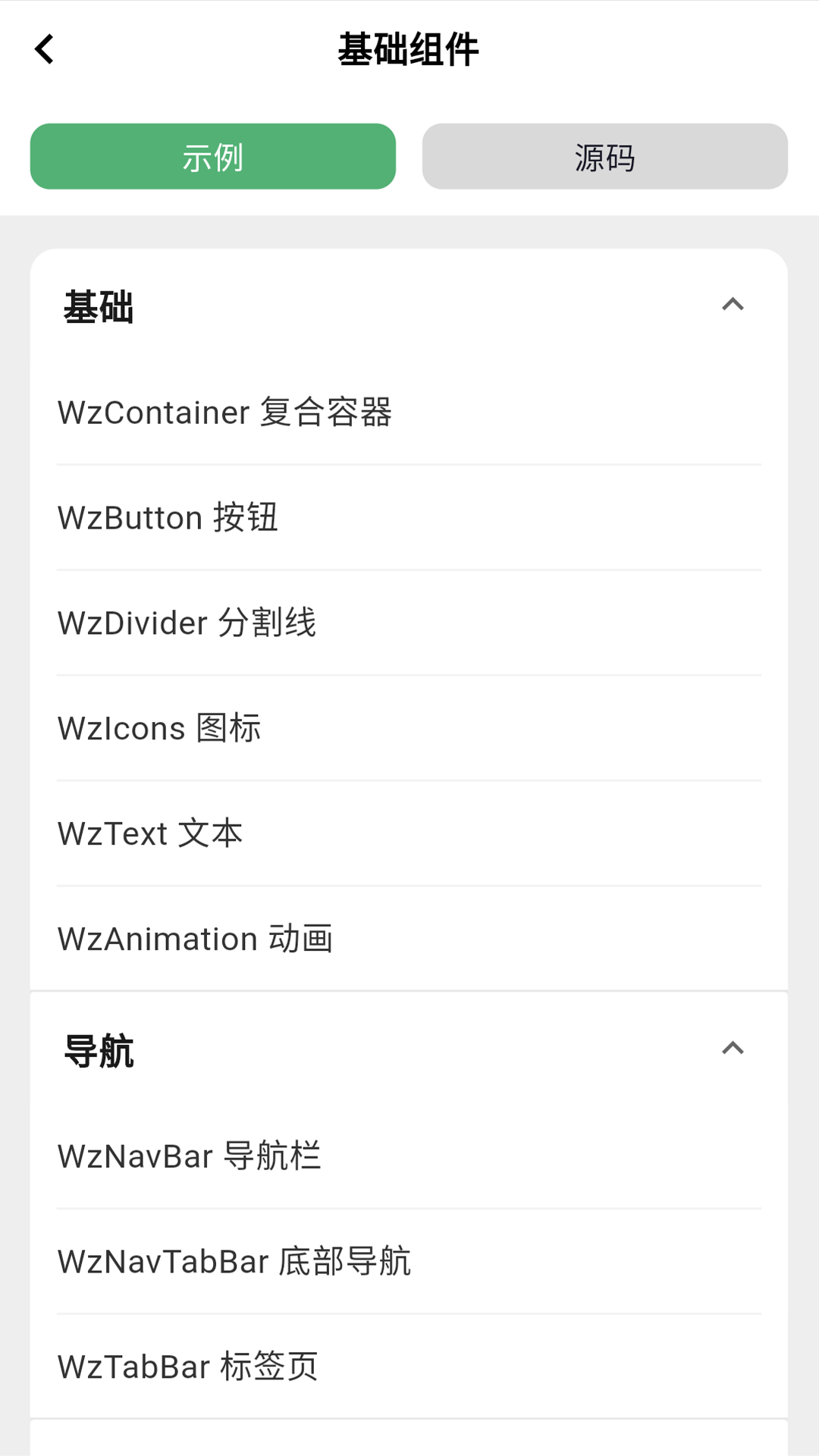Open WzButton 按钮 demo
Image resolution: width=819 pixels, height=1456 pixels.
168,517
